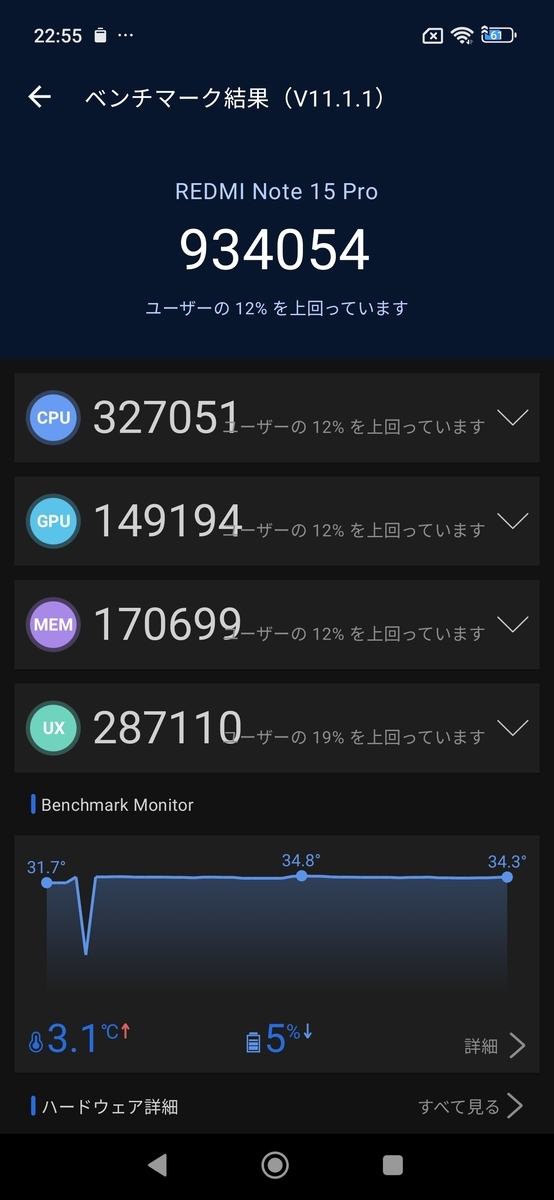Tap the system home button
The height and width of the screenshot is (1200, 554).
(275, 1164)
